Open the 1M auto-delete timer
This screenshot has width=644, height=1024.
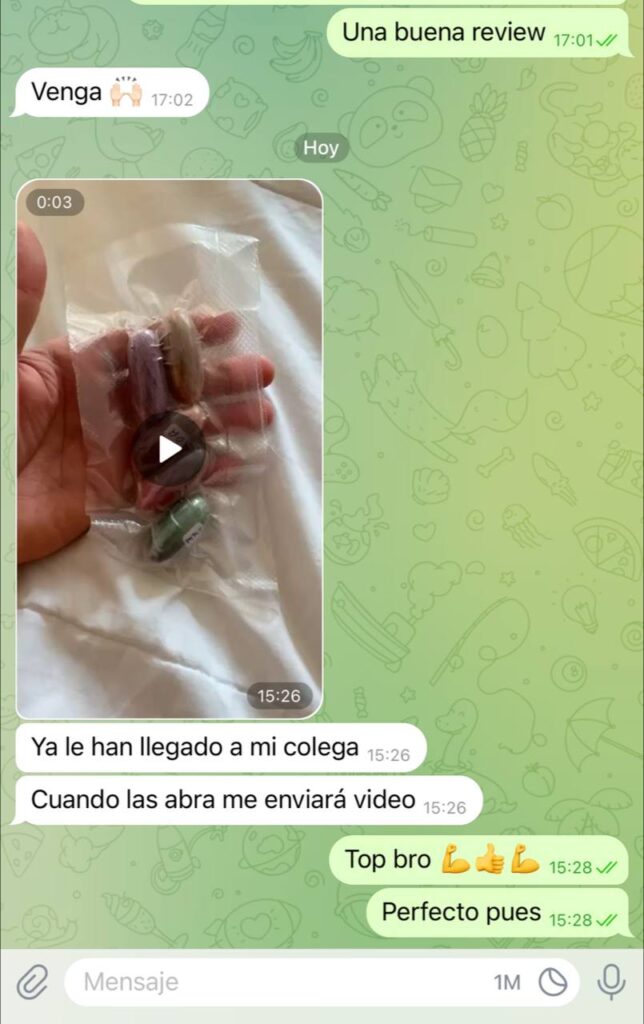click(x=507, y=982)
